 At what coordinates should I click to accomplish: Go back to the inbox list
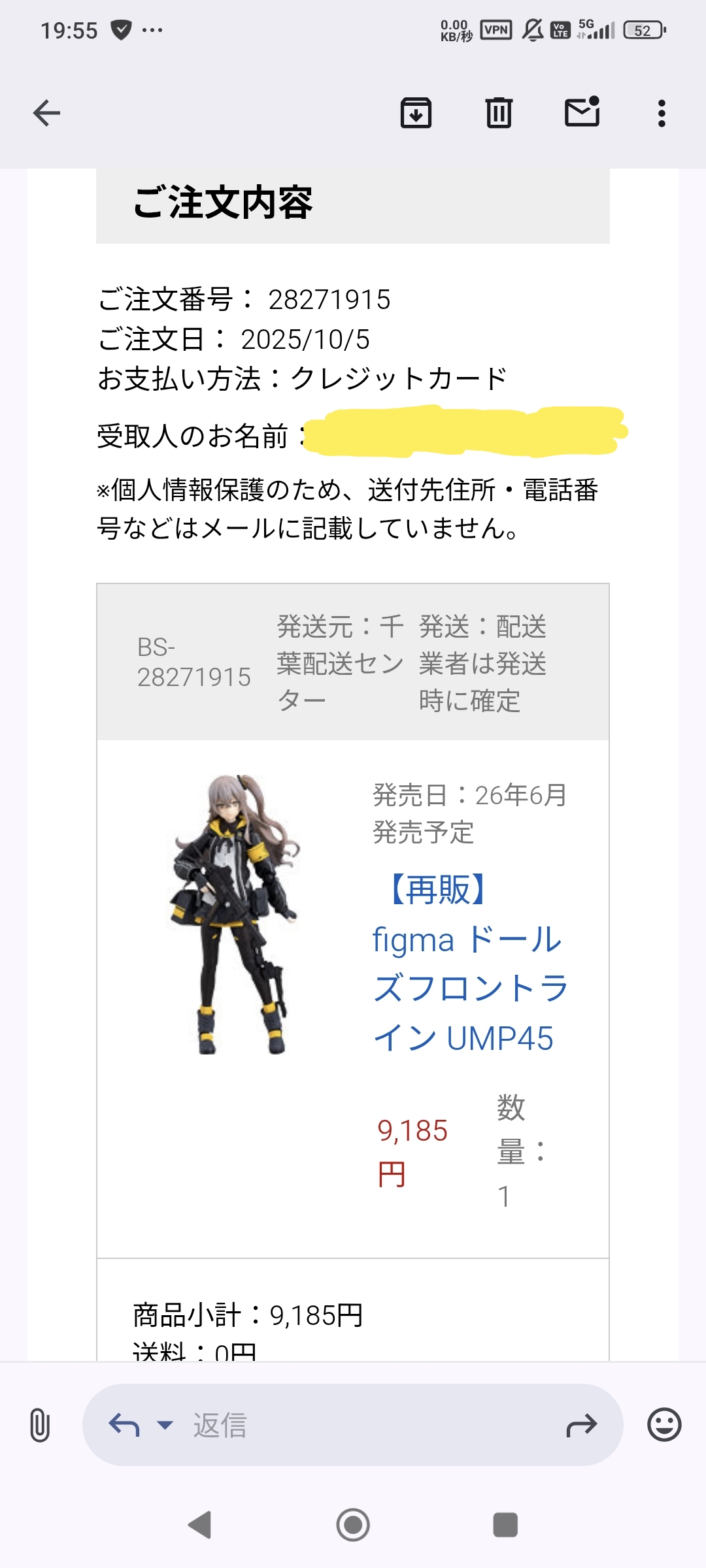[x=46, y=113]
